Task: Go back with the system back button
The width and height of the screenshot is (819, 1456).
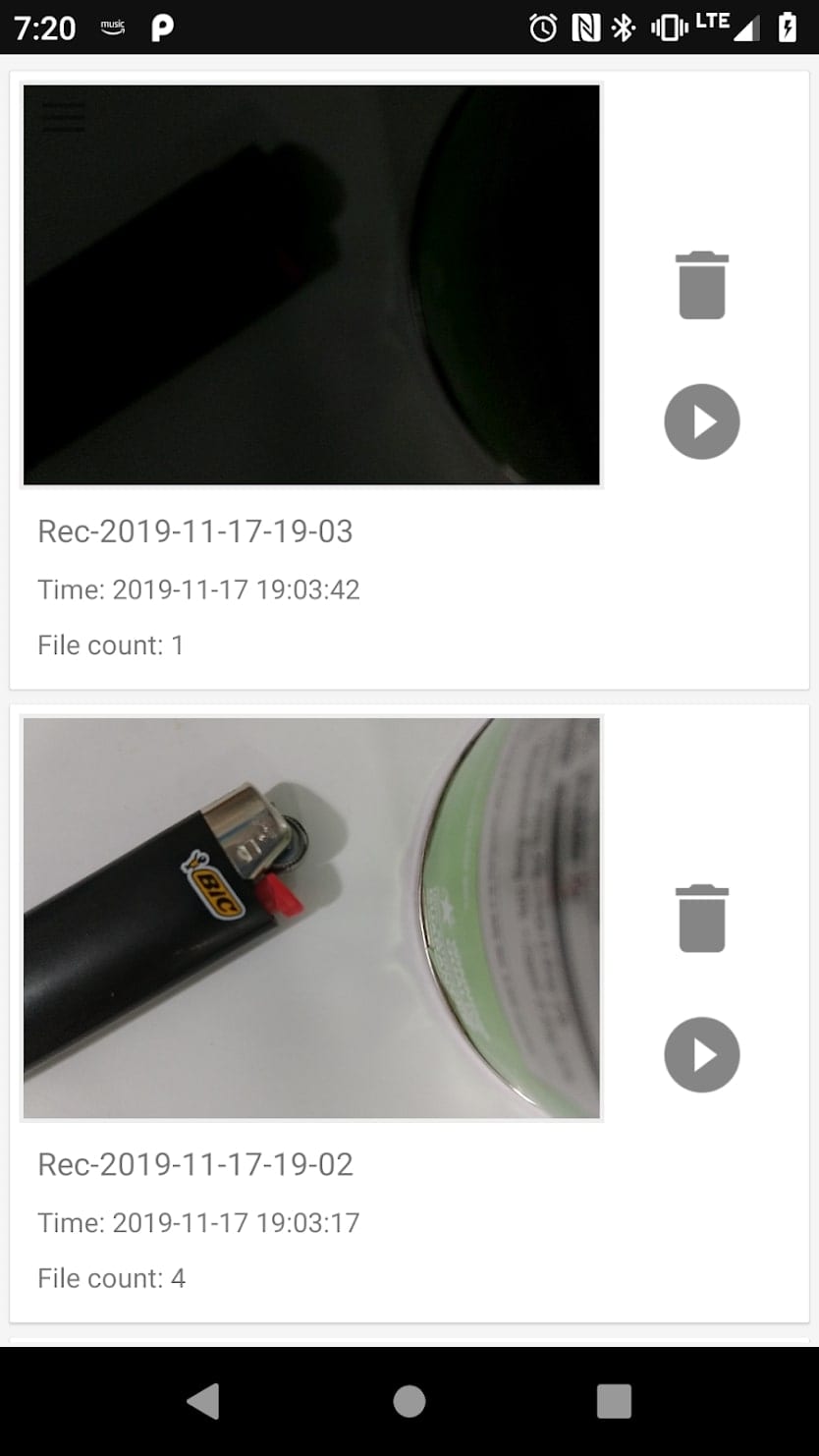Action: click(x=204, y=1401)
